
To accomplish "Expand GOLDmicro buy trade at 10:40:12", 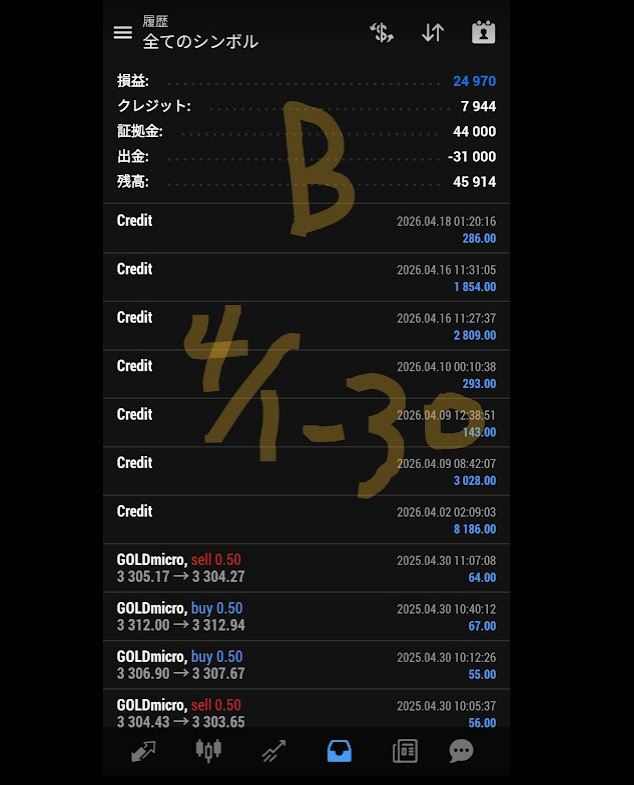I will click(306, 616).
